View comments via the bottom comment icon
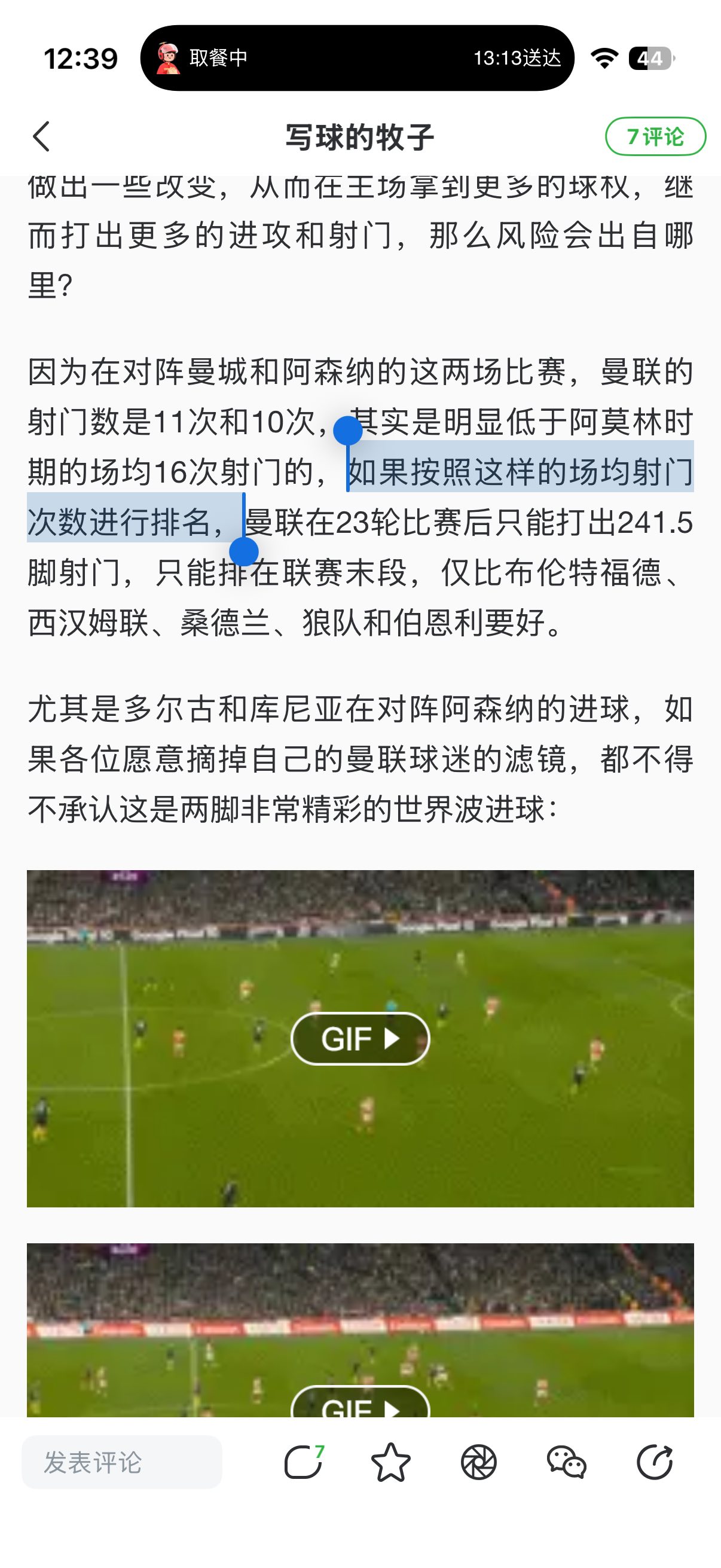The image size is (721, 1568). pyautogui.click(x=303, y=1462)
